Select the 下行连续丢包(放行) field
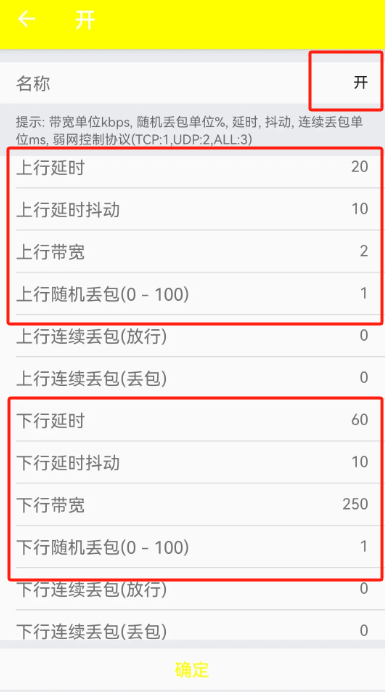This screenshot has width=385, height=692. click(x=192, y=590)
